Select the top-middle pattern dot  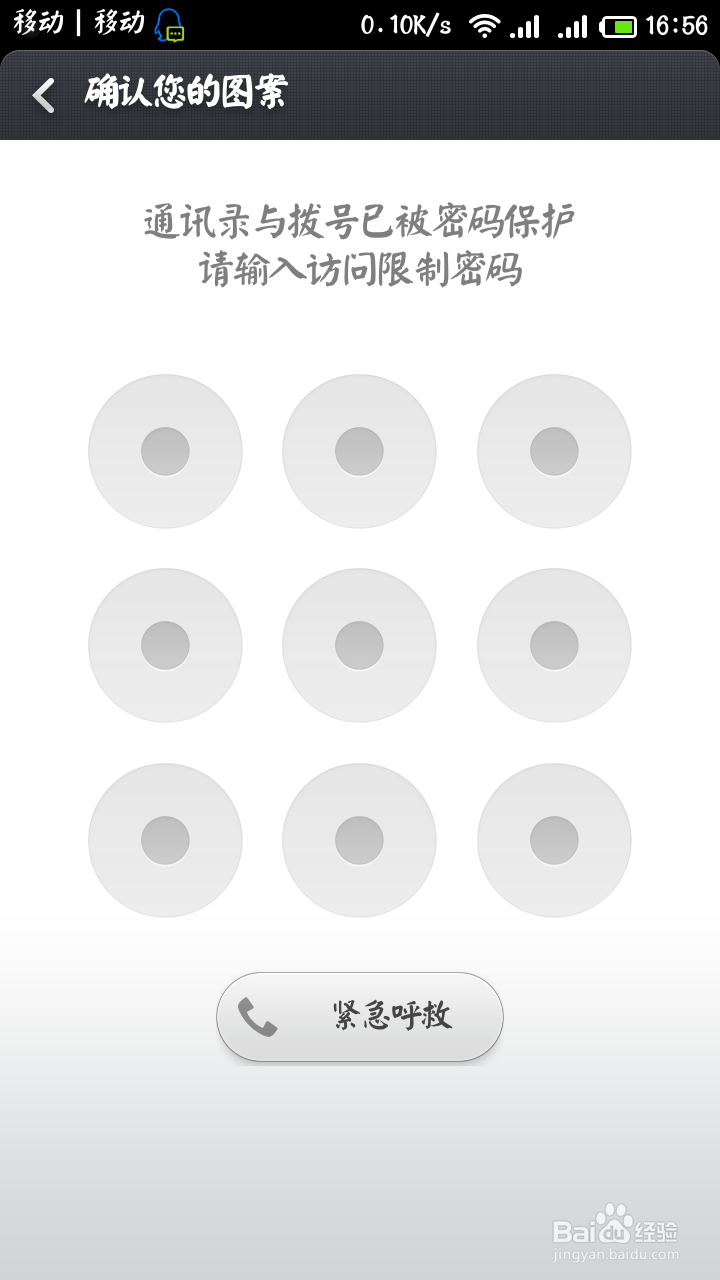(x=359, y=451)
